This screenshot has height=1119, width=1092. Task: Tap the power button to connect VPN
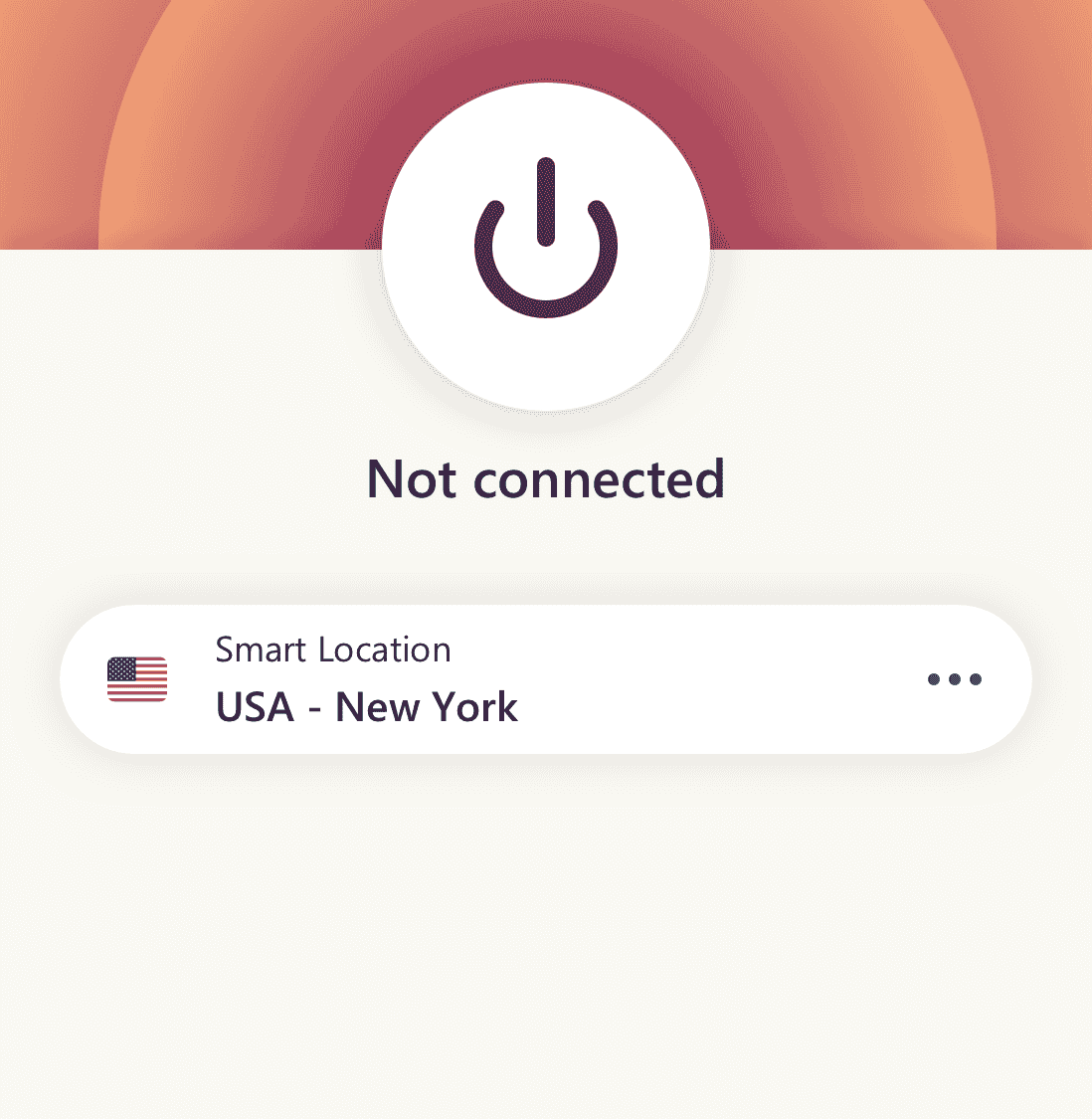pos(545,246)
